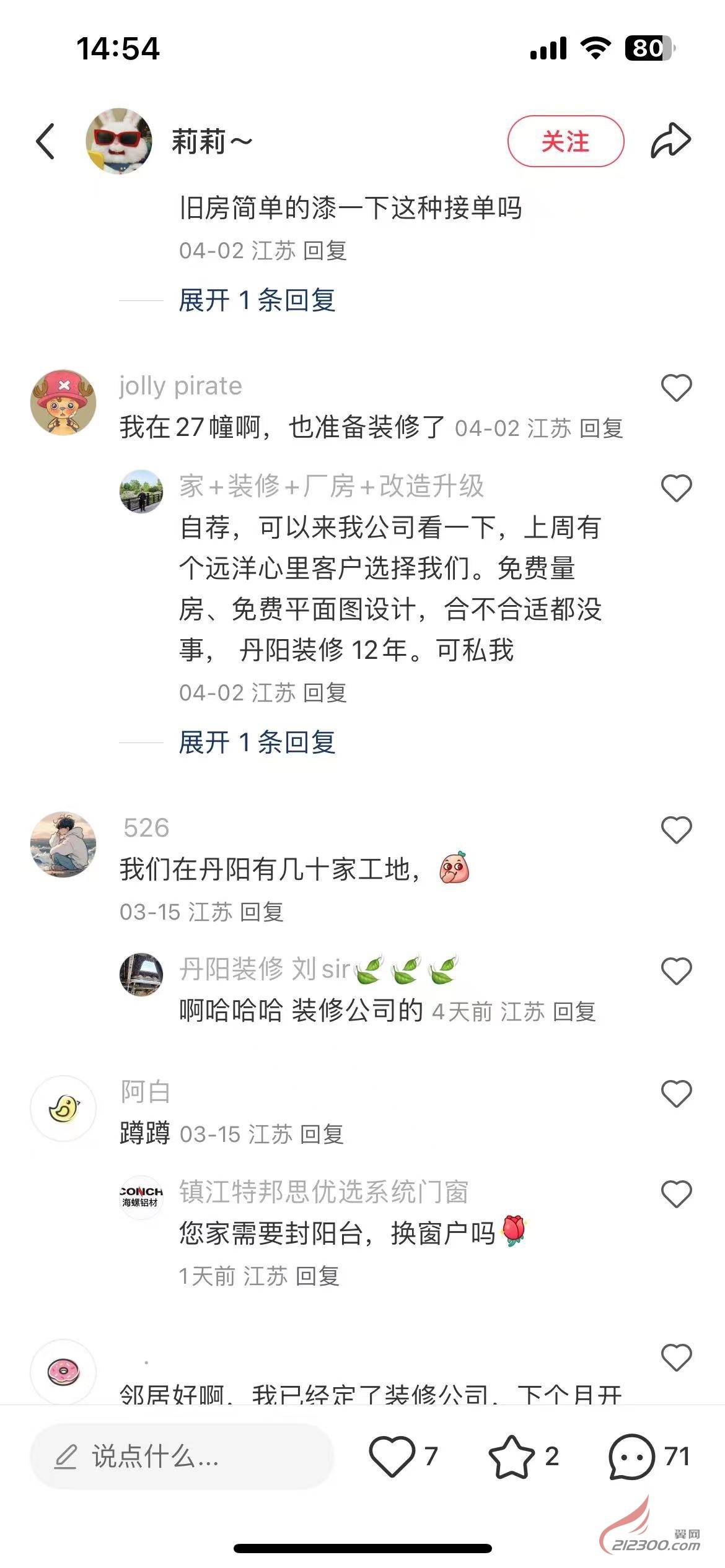Open 莉莉～'s profile avatar
Image resolution: width=725 pixels, height=1568 pixels.
click(x=119, y=141)
